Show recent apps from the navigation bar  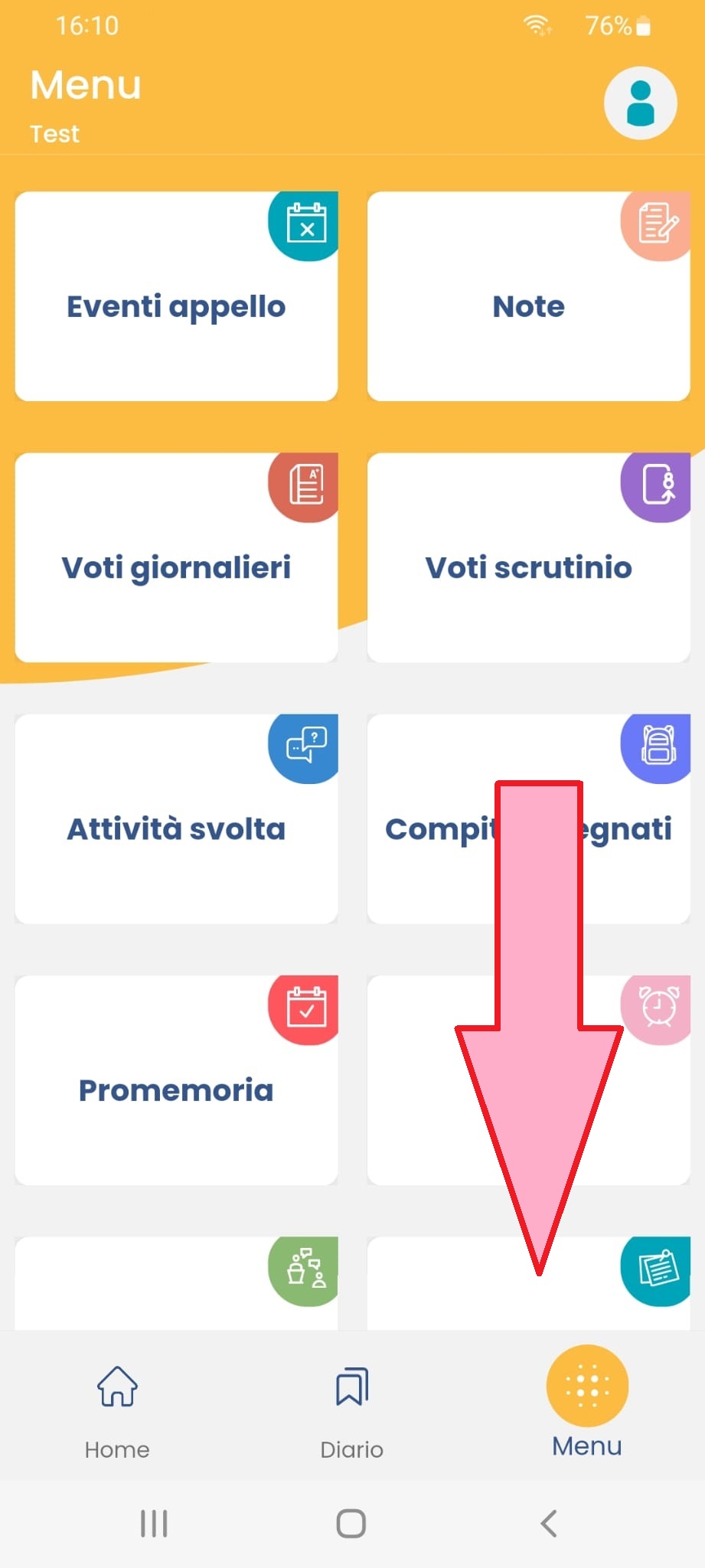coord(154,1523)
